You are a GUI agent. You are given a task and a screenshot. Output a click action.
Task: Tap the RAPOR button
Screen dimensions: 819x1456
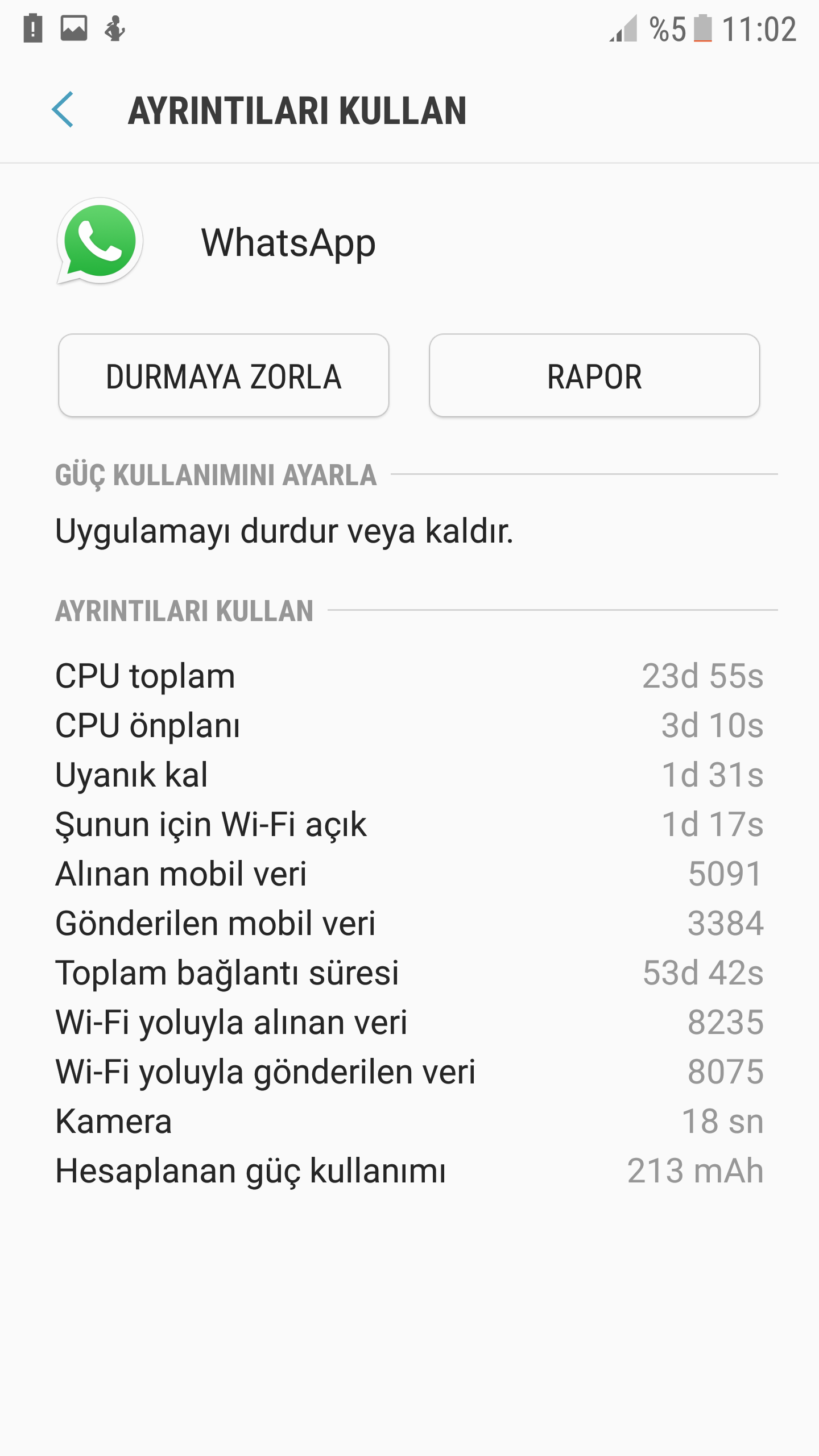594,376
